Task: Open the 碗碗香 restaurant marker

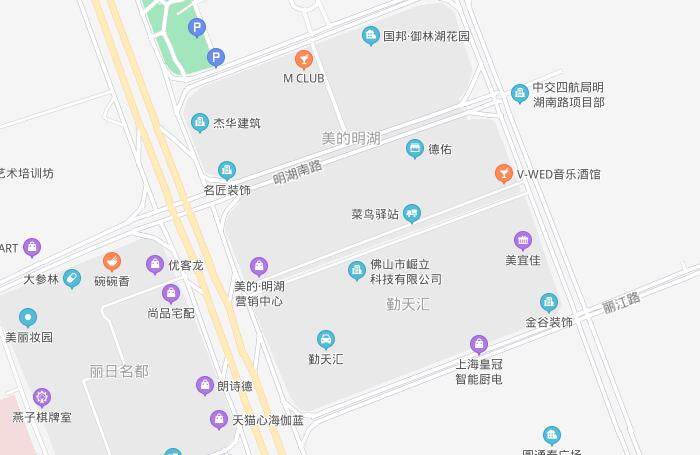Action: 112,262
